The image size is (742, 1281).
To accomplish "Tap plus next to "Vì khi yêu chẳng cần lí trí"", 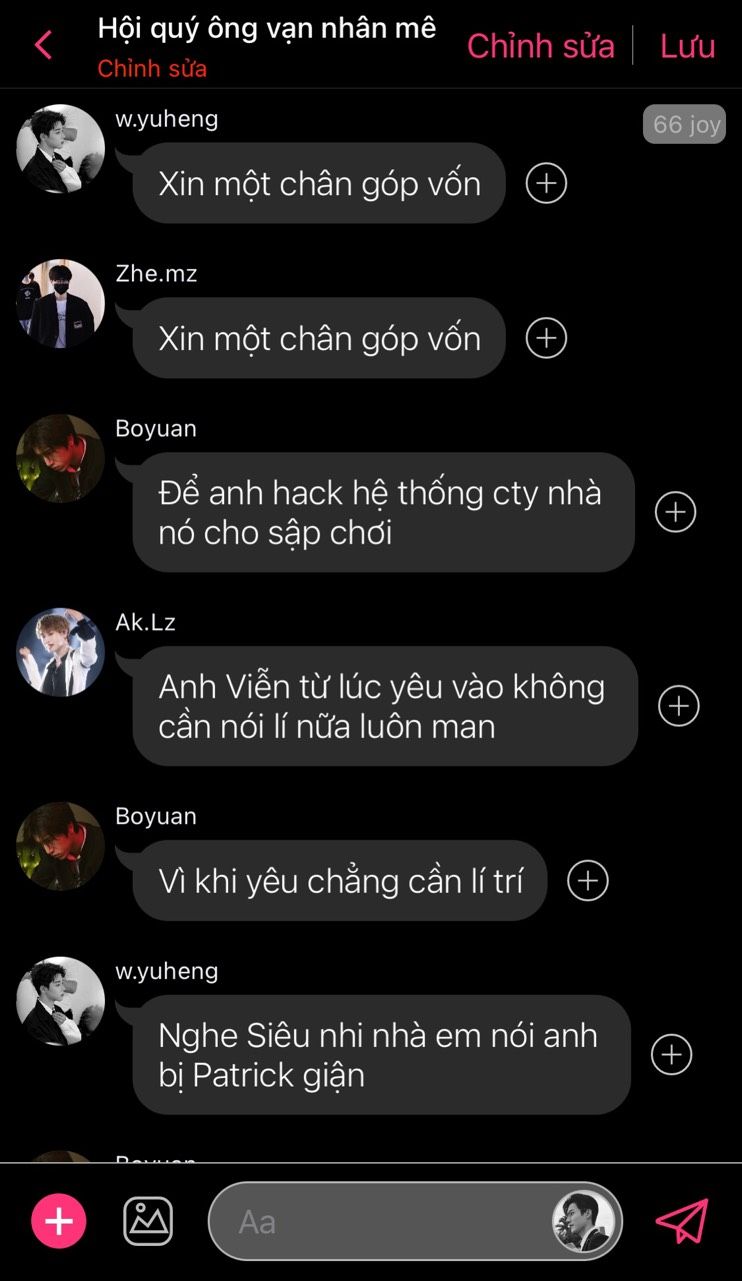I will pyautogui.click(x=588, y=881).
